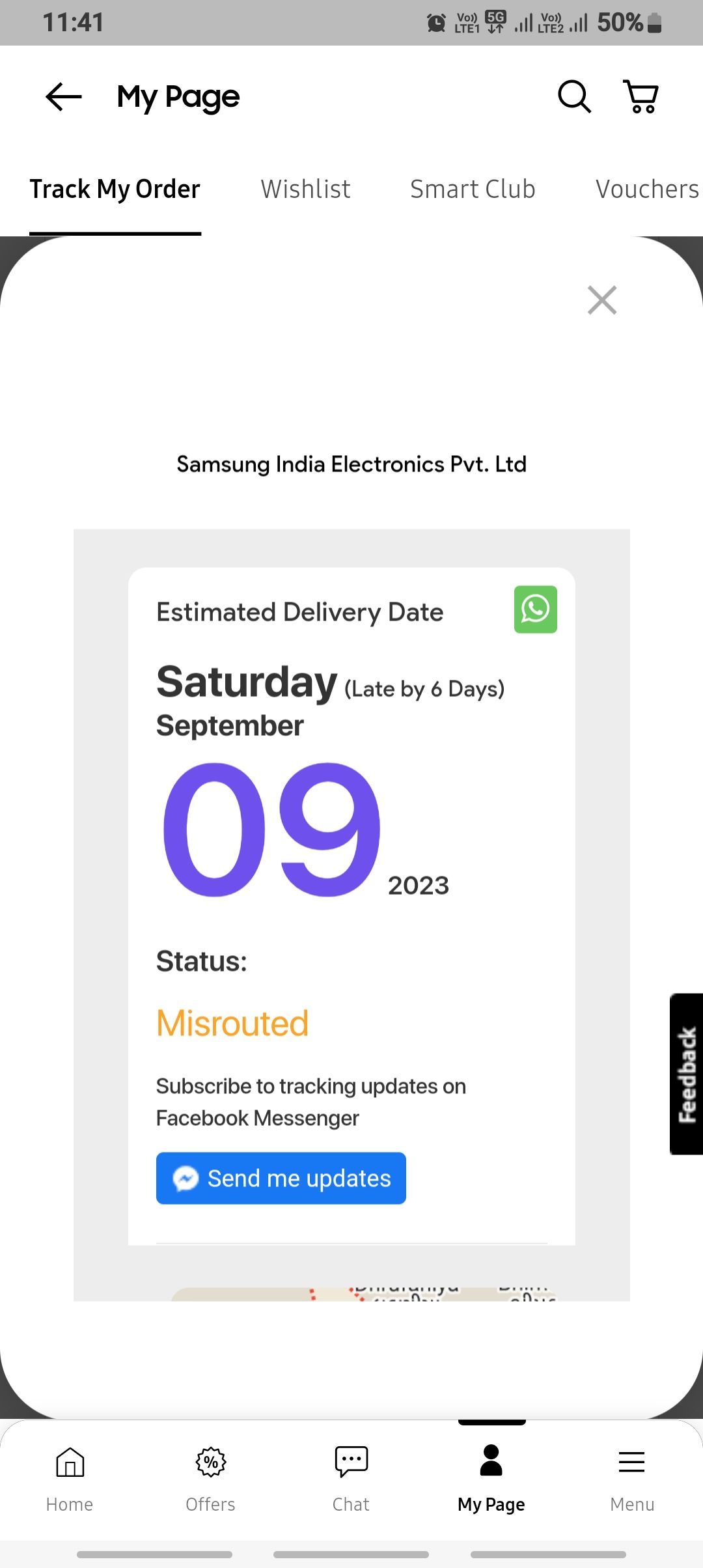
Task: Tap the WhatsApp tracking icon
Action: (535, 609)
